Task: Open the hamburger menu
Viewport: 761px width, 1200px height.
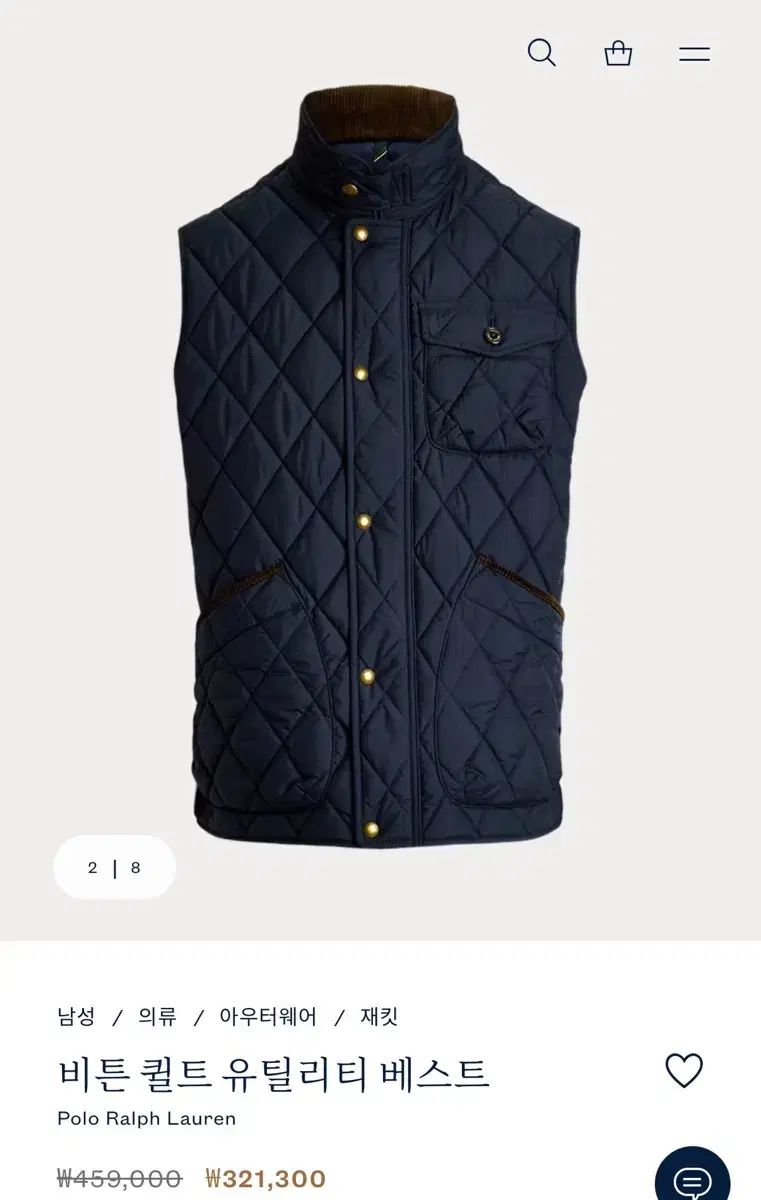Action: 694,54
